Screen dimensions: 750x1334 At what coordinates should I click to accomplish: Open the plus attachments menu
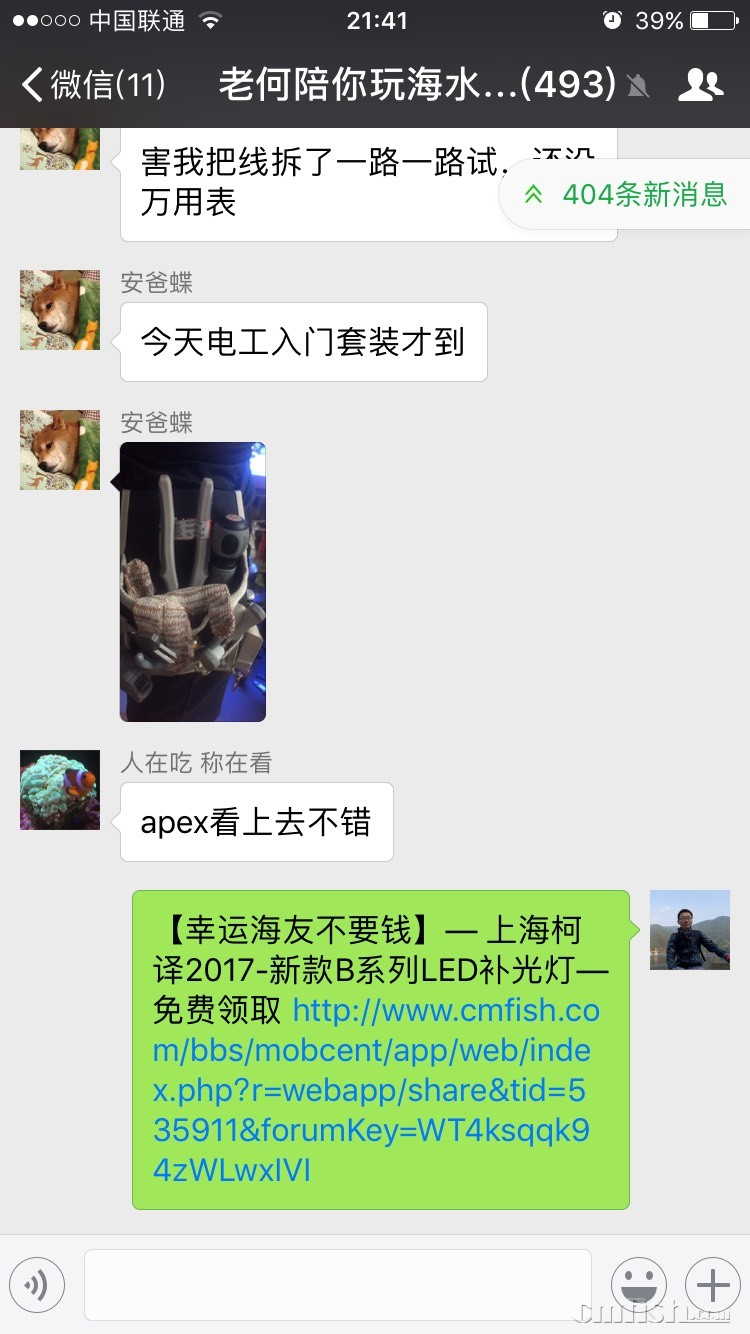(x=712, y=1284)
